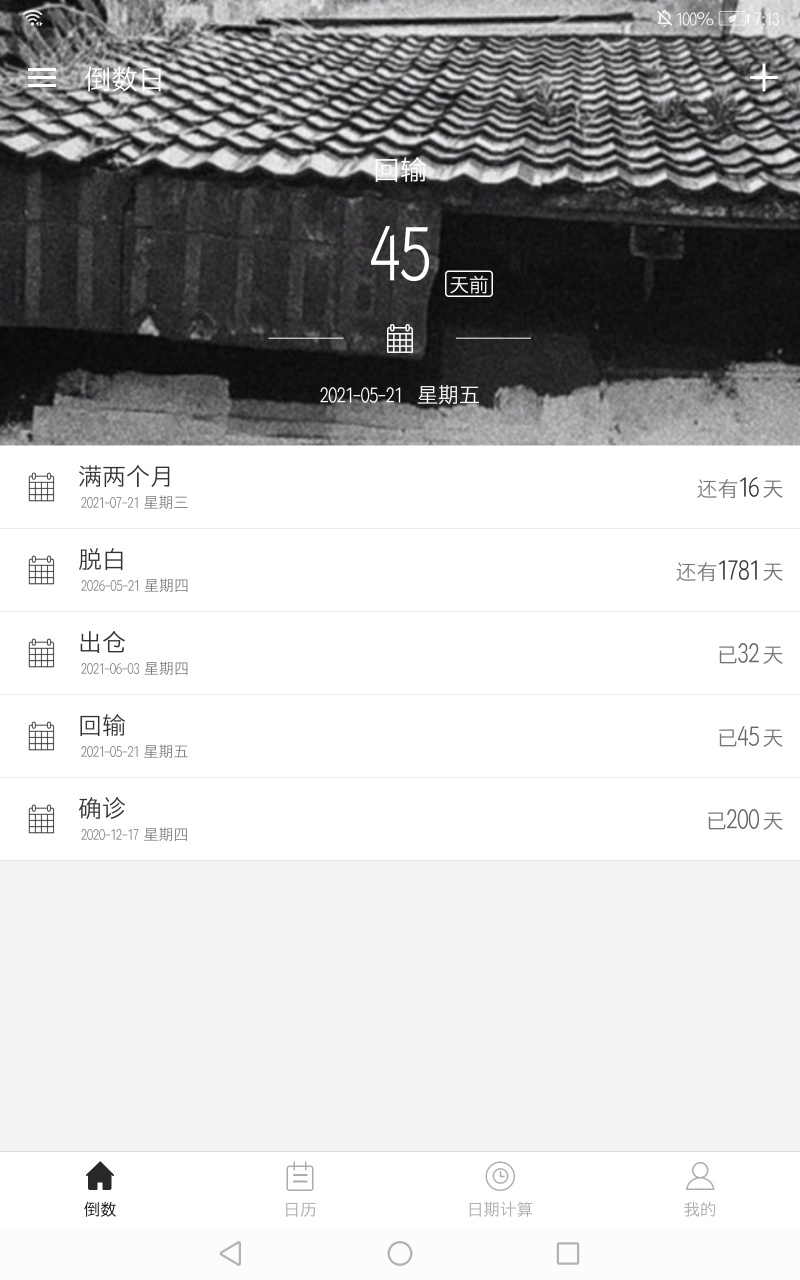Tap the 天前 toggle beside 45
Viewport: 800px width, 1280px height.
click(469, 285)
